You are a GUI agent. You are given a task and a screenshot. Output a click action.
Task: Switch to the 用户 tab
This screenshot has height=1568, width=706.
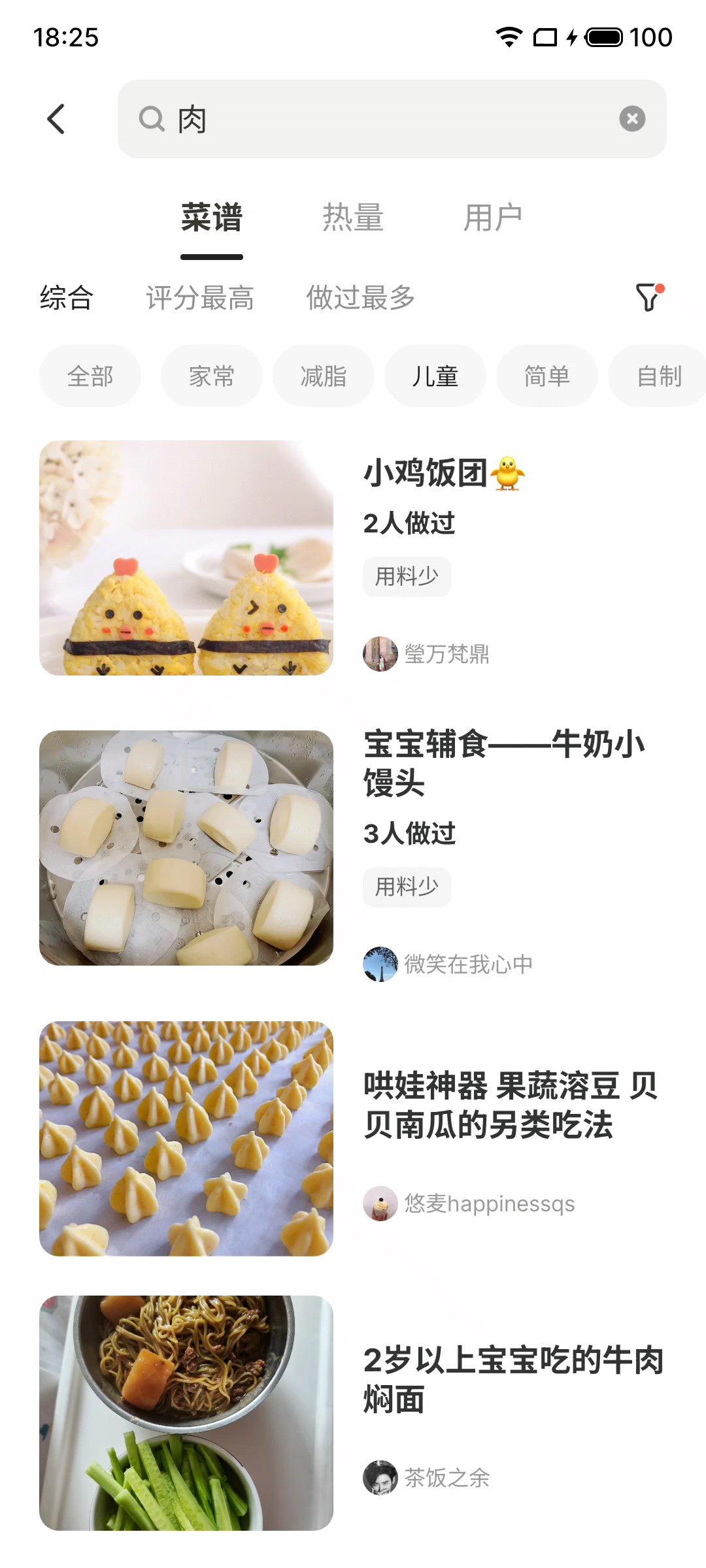click(492, 218)
